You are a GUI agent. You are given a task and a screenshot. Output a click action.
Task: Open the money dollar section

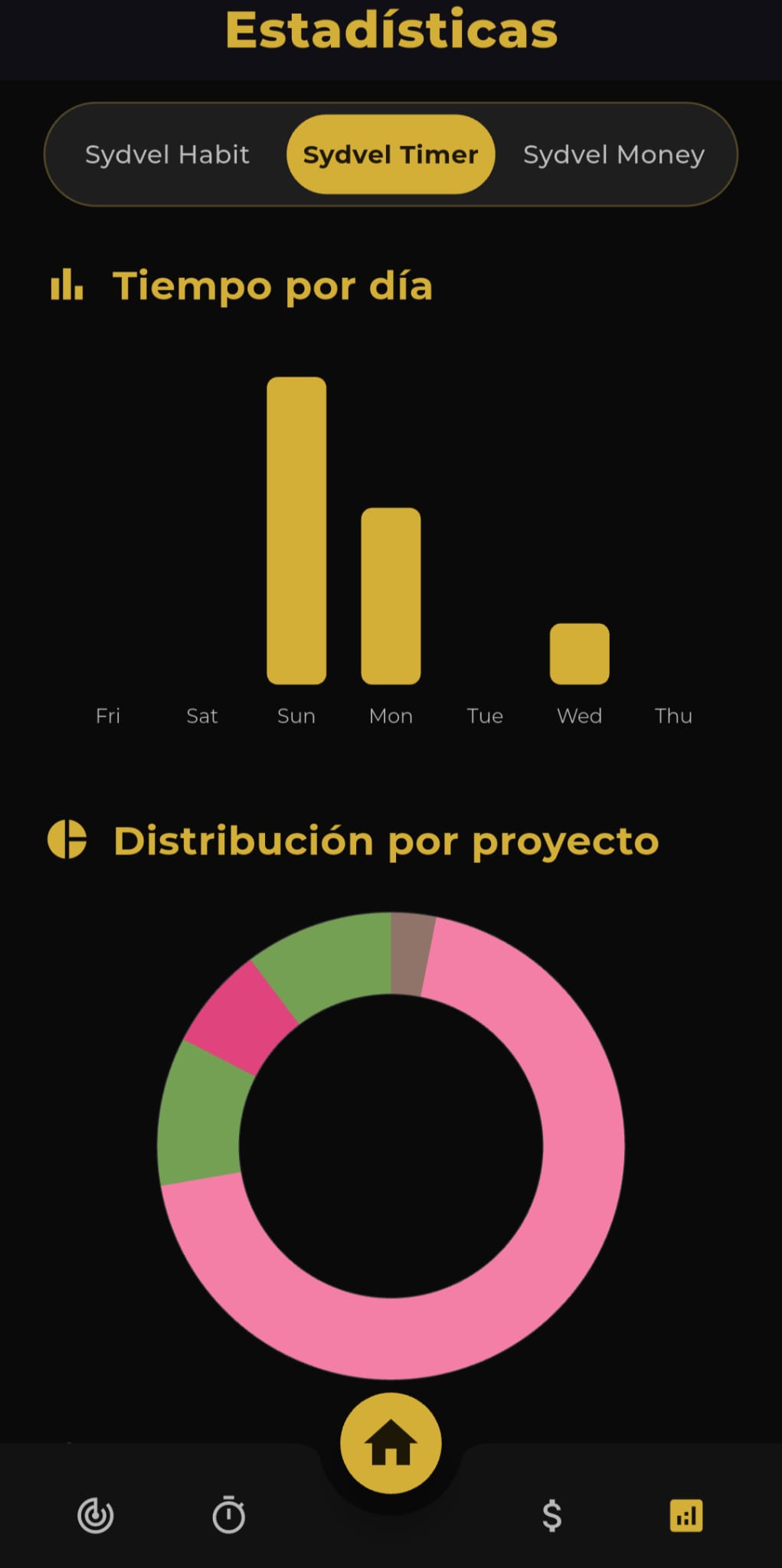pyautogui.click(x=552, y=1515)
